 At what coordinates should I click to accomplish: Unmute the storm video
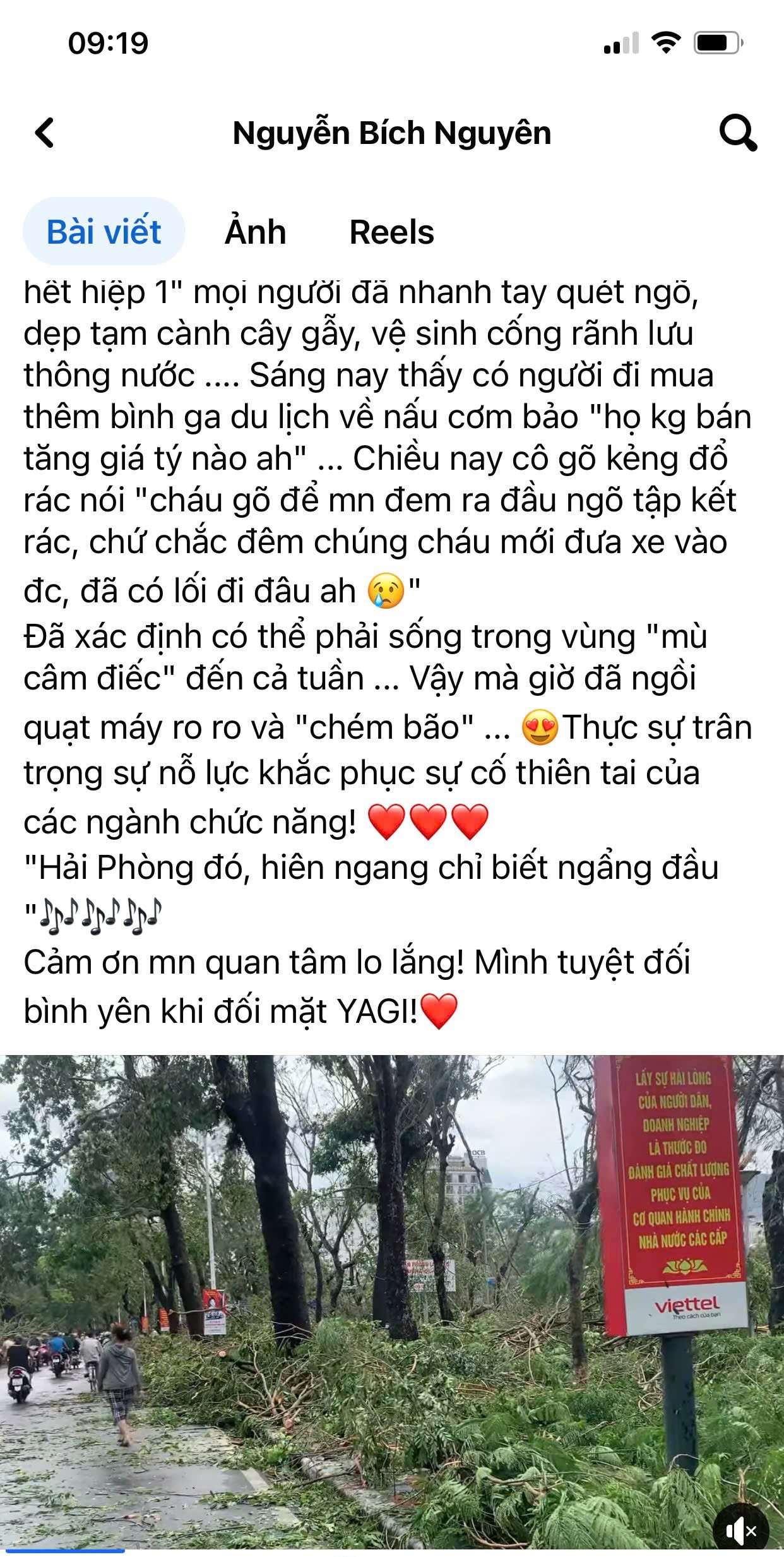click(740, 1530)
